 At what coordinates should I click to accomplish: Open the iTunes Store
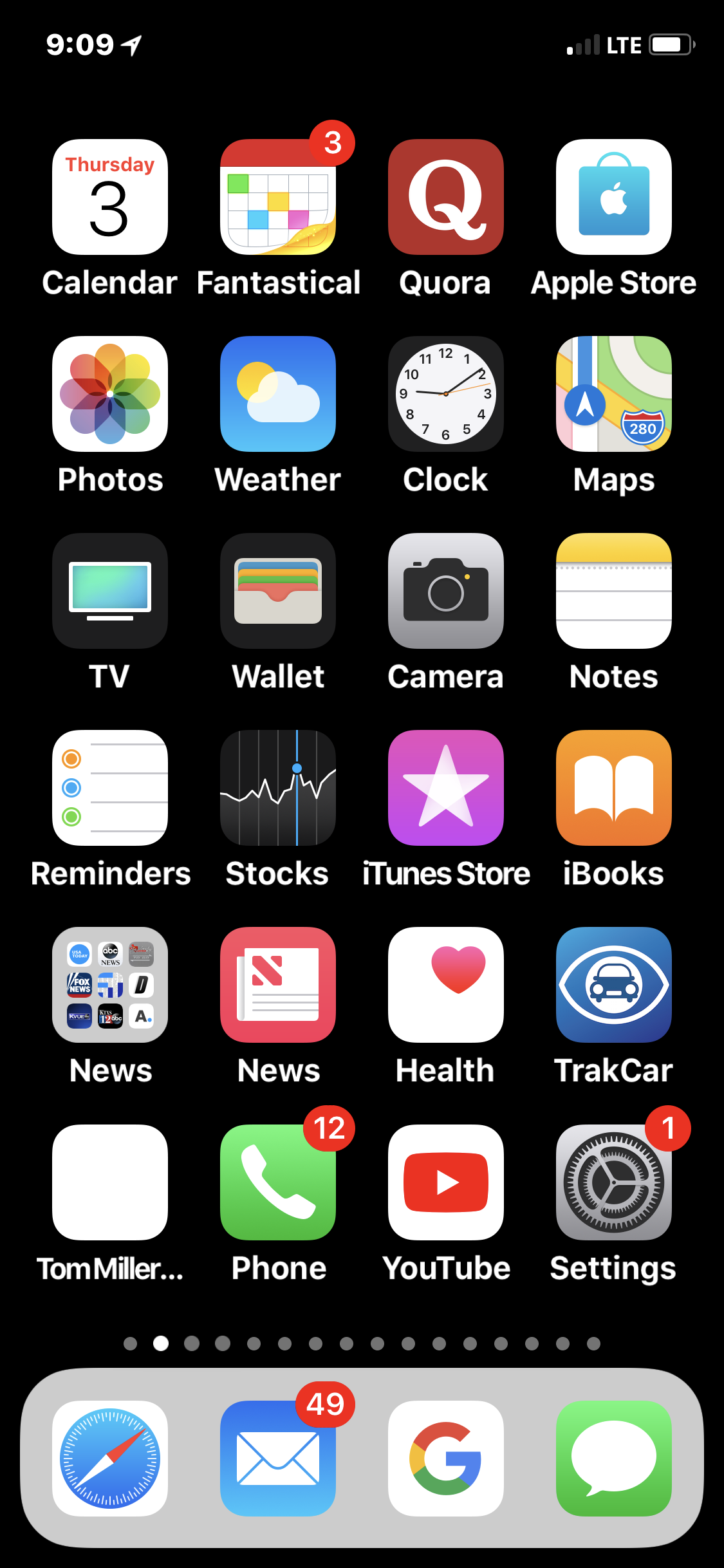(x=446, y=788)
